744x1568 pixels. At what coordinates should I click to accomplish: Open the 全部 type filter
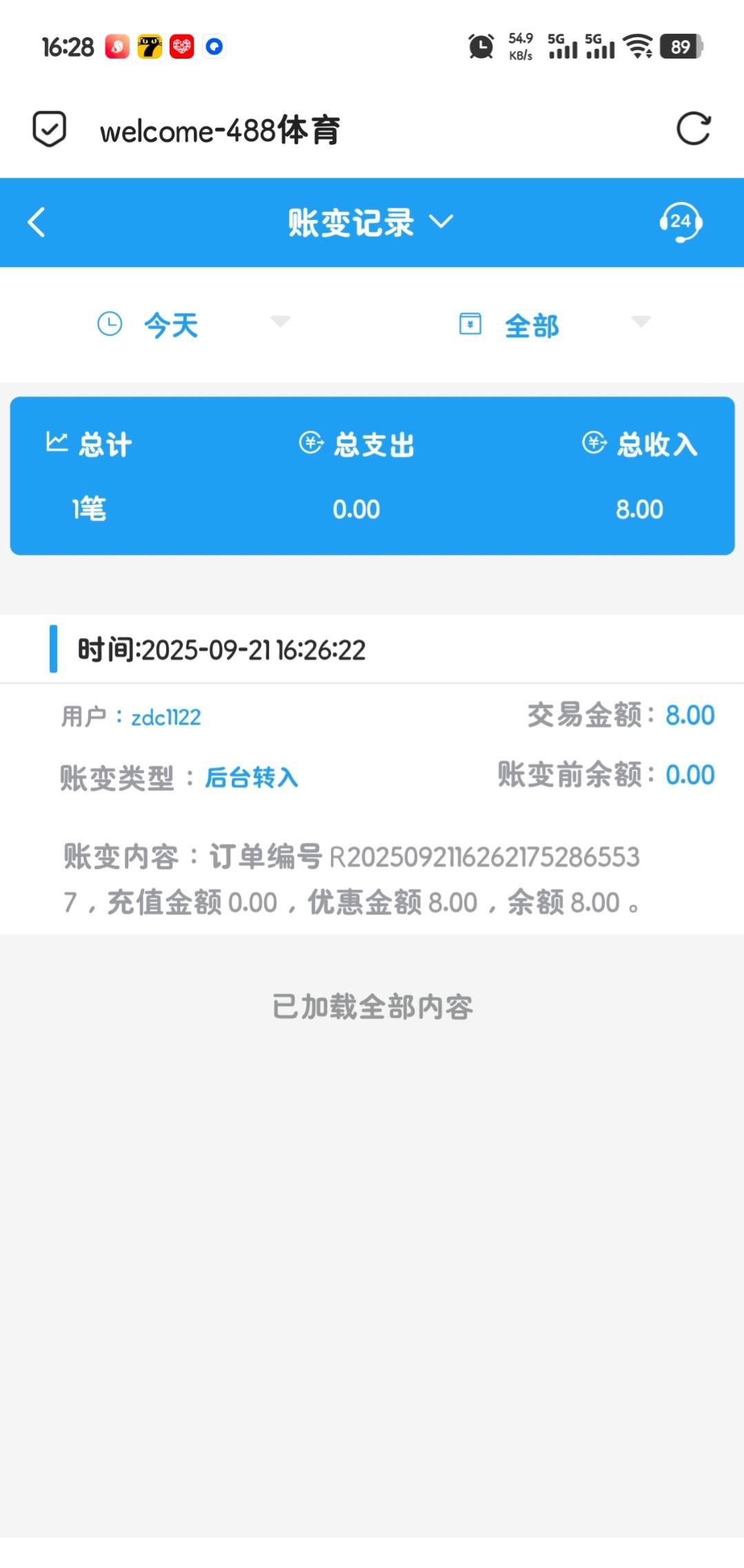click(554, 324)
